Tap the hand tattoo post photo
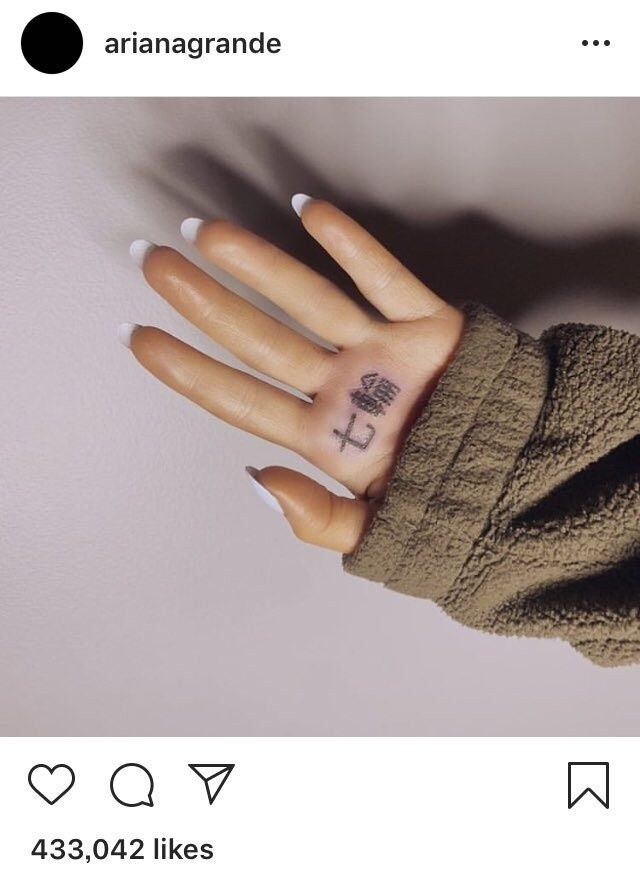 (320, 416)
